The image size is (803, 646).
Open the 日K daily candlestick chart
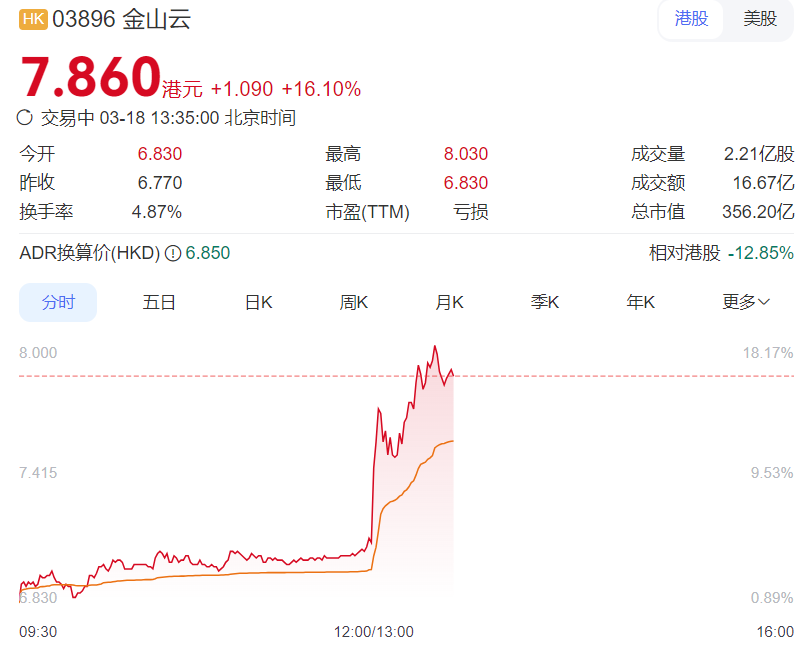pyautogui.click(x=258, y=302)
